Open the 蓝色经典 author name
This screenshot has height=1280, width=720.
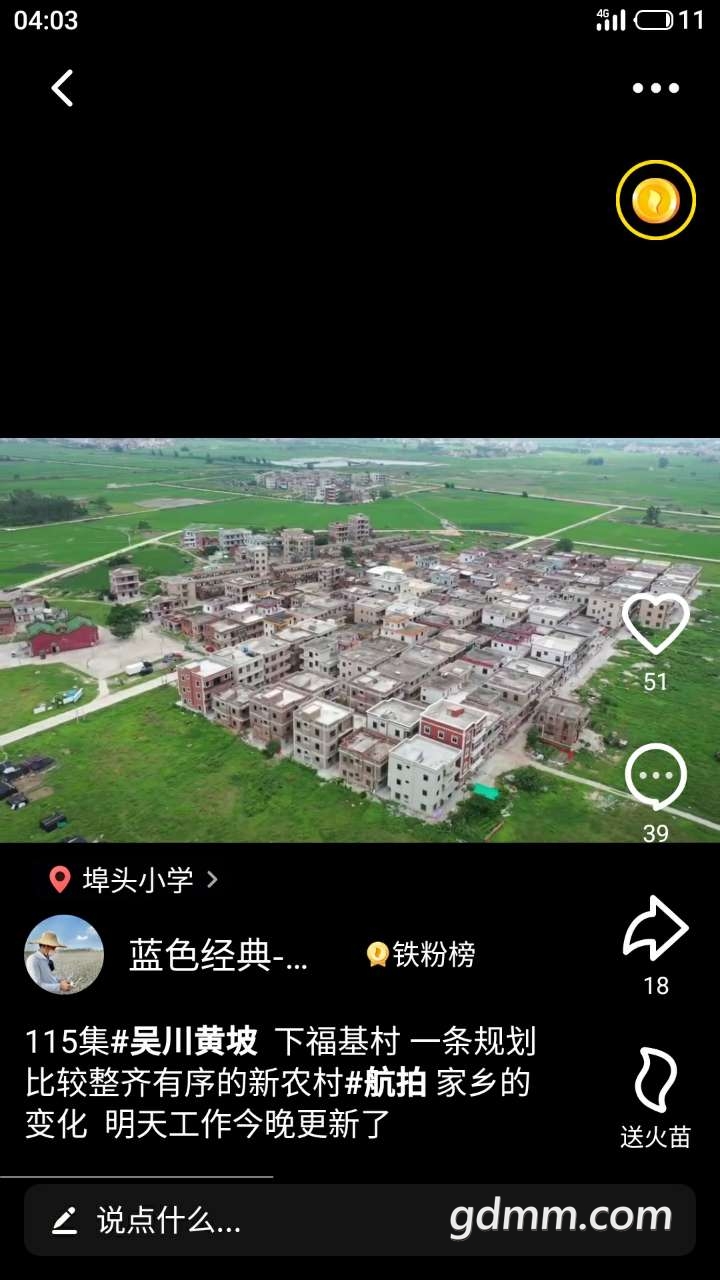tap(218, 956)
